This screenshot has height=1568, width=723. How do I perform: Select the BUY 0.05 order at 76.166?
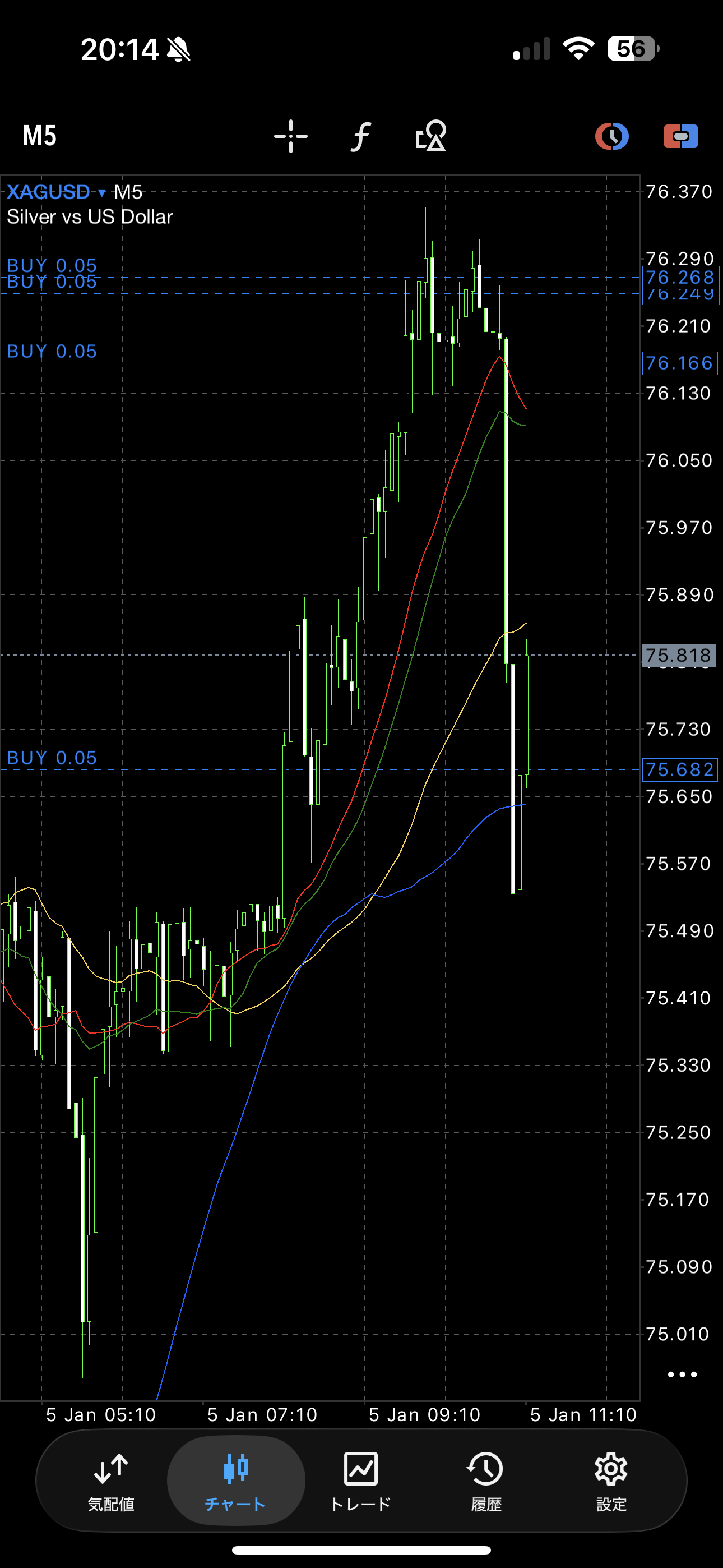coord(52,352)
